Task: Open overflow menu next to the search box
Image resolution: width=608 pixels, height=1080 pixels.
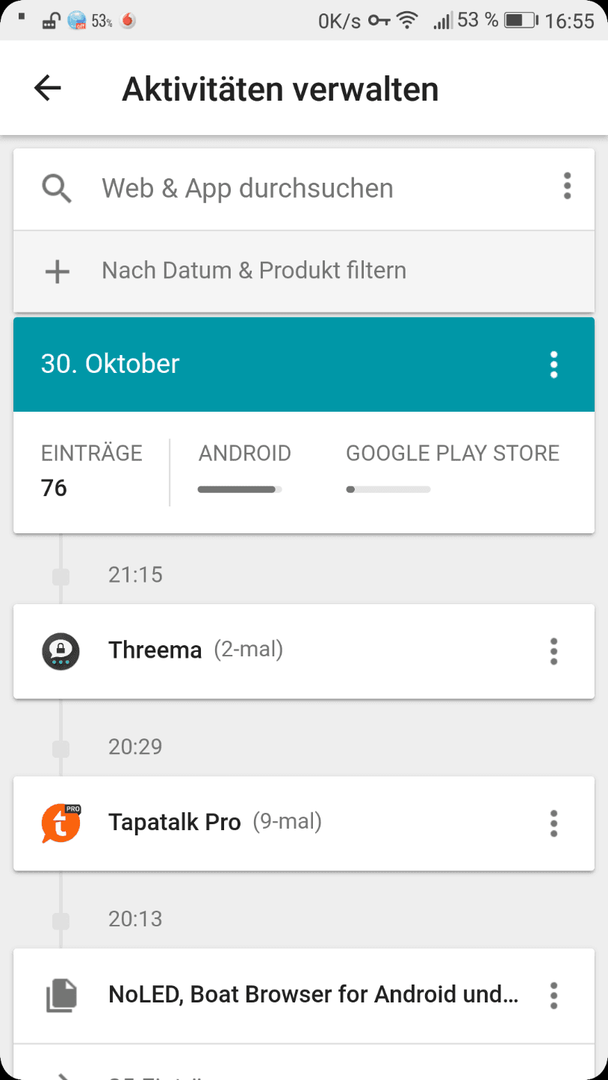Action: [567, 187]
